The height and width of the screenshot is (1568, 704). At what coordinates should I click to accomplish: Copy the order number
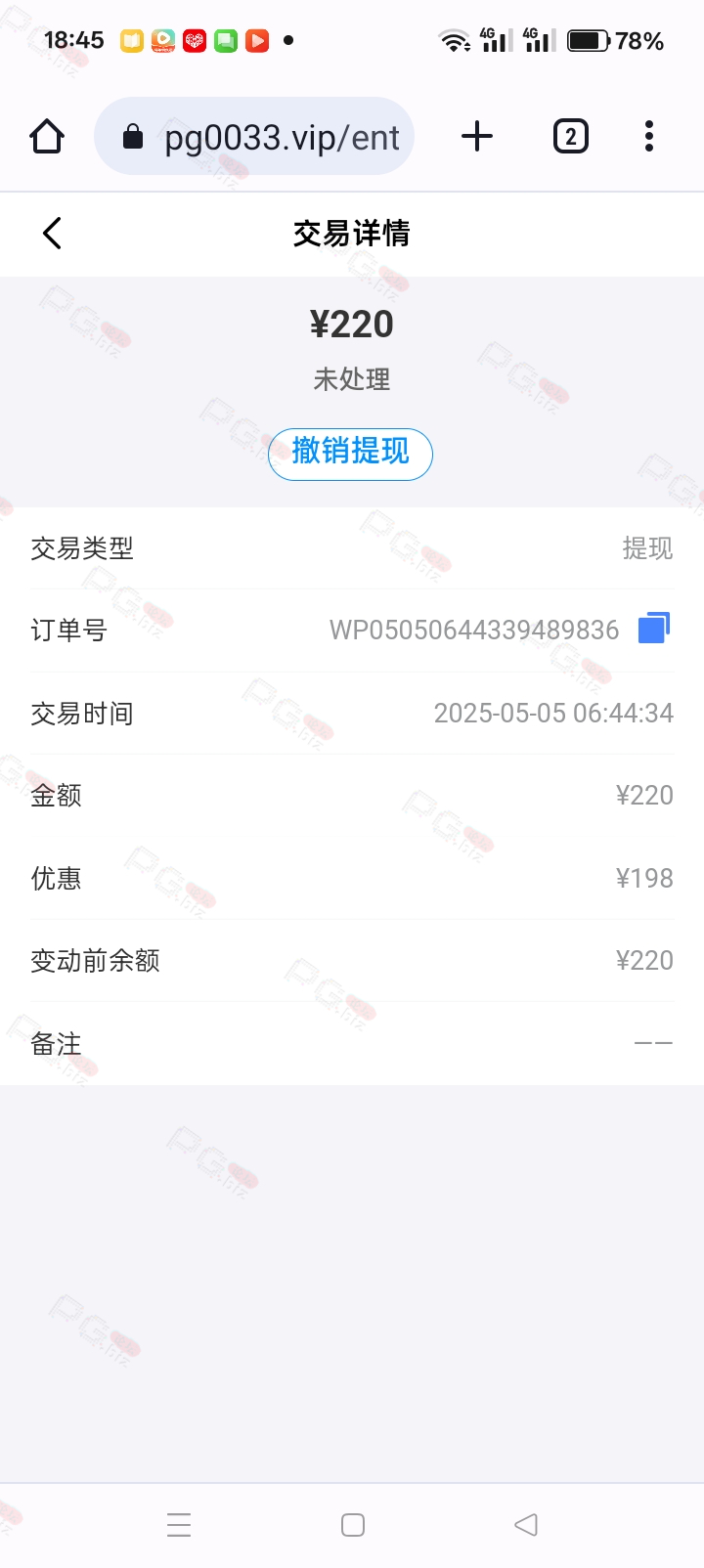(x=653, y=629)
